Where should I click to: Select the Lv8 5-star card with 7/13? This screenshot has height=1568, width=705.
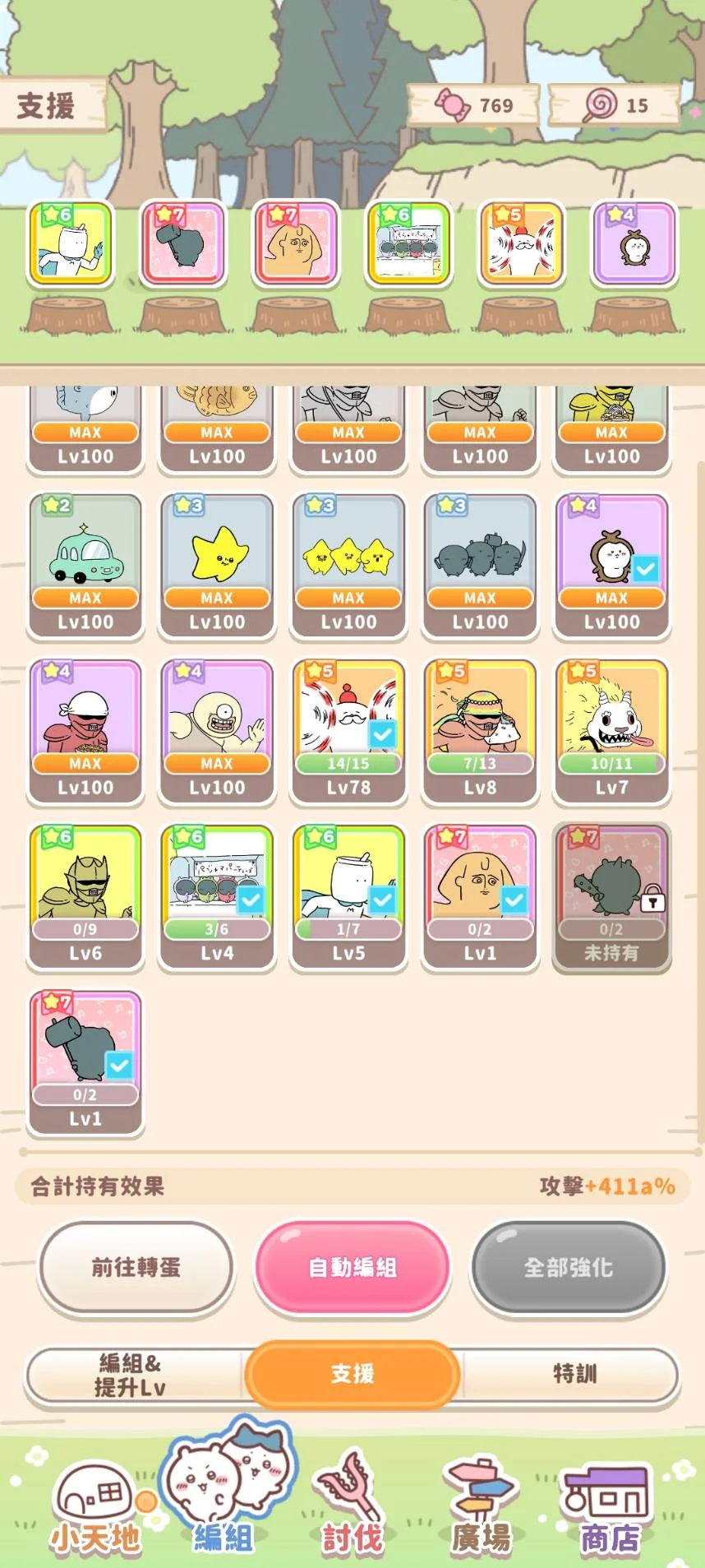tap(480, 730)
